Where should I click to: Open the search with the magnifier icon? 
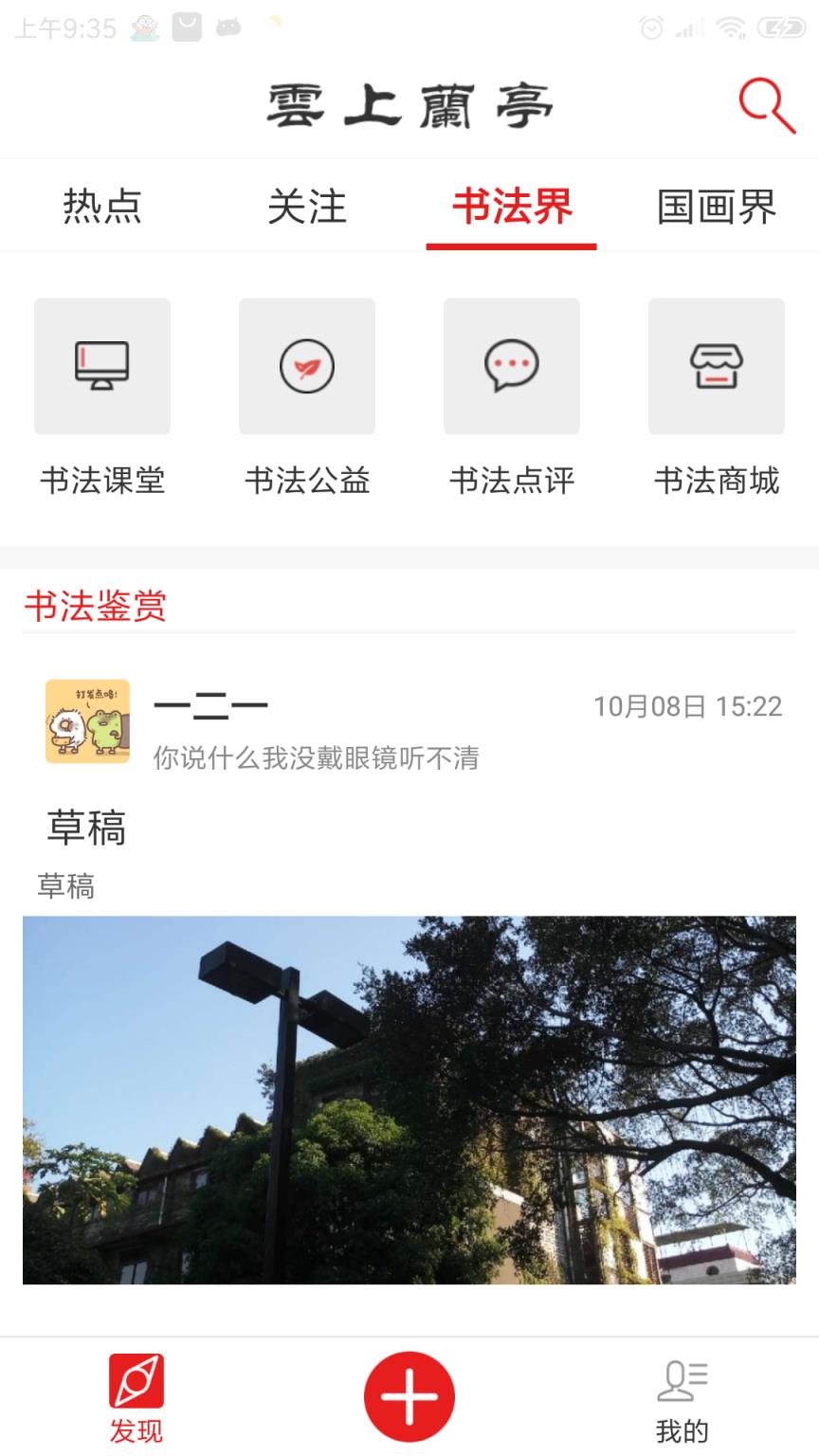click(x=766, y=104)
